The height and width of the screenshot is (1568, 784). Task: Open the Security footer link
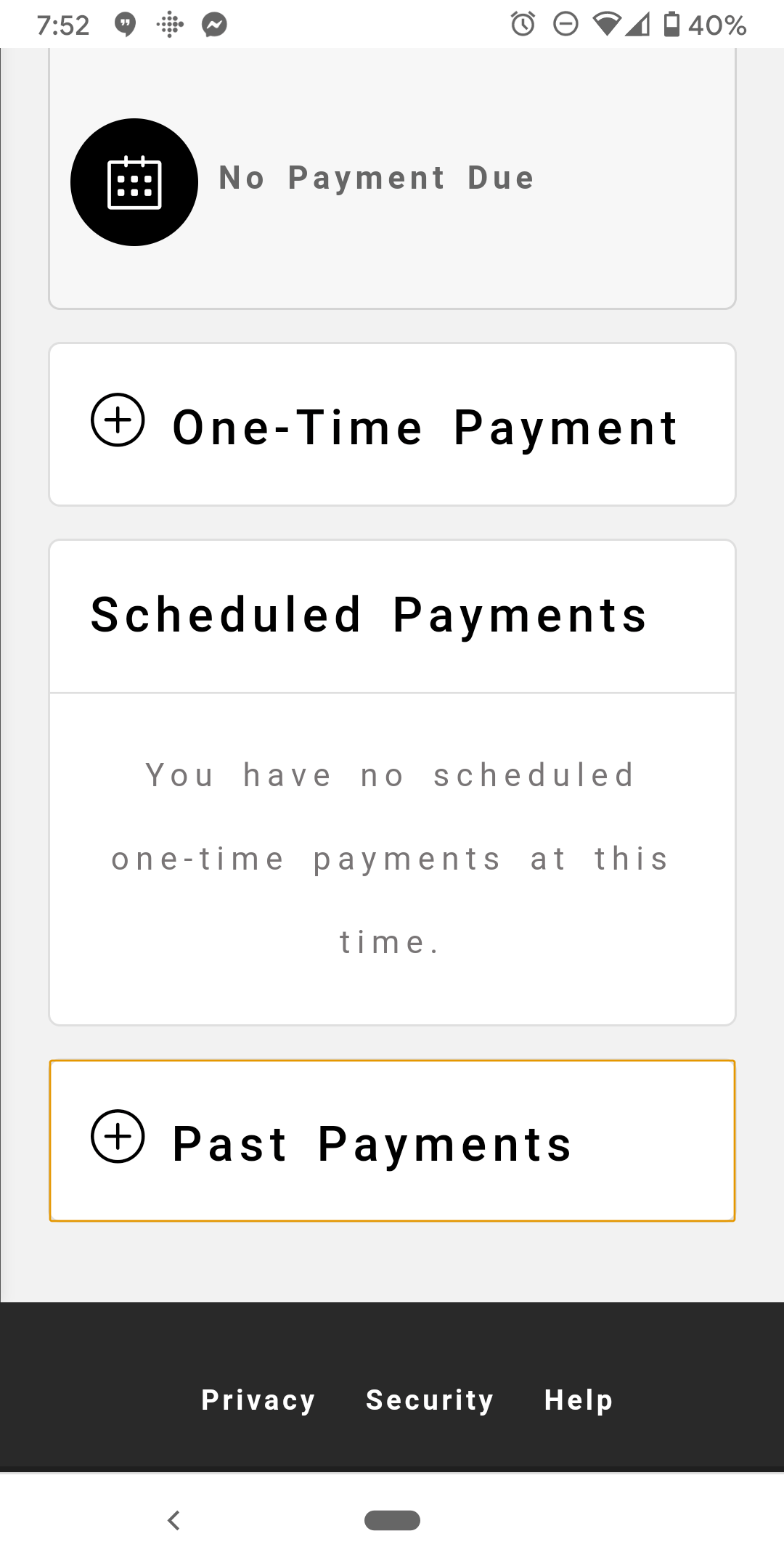point(429,1400)
